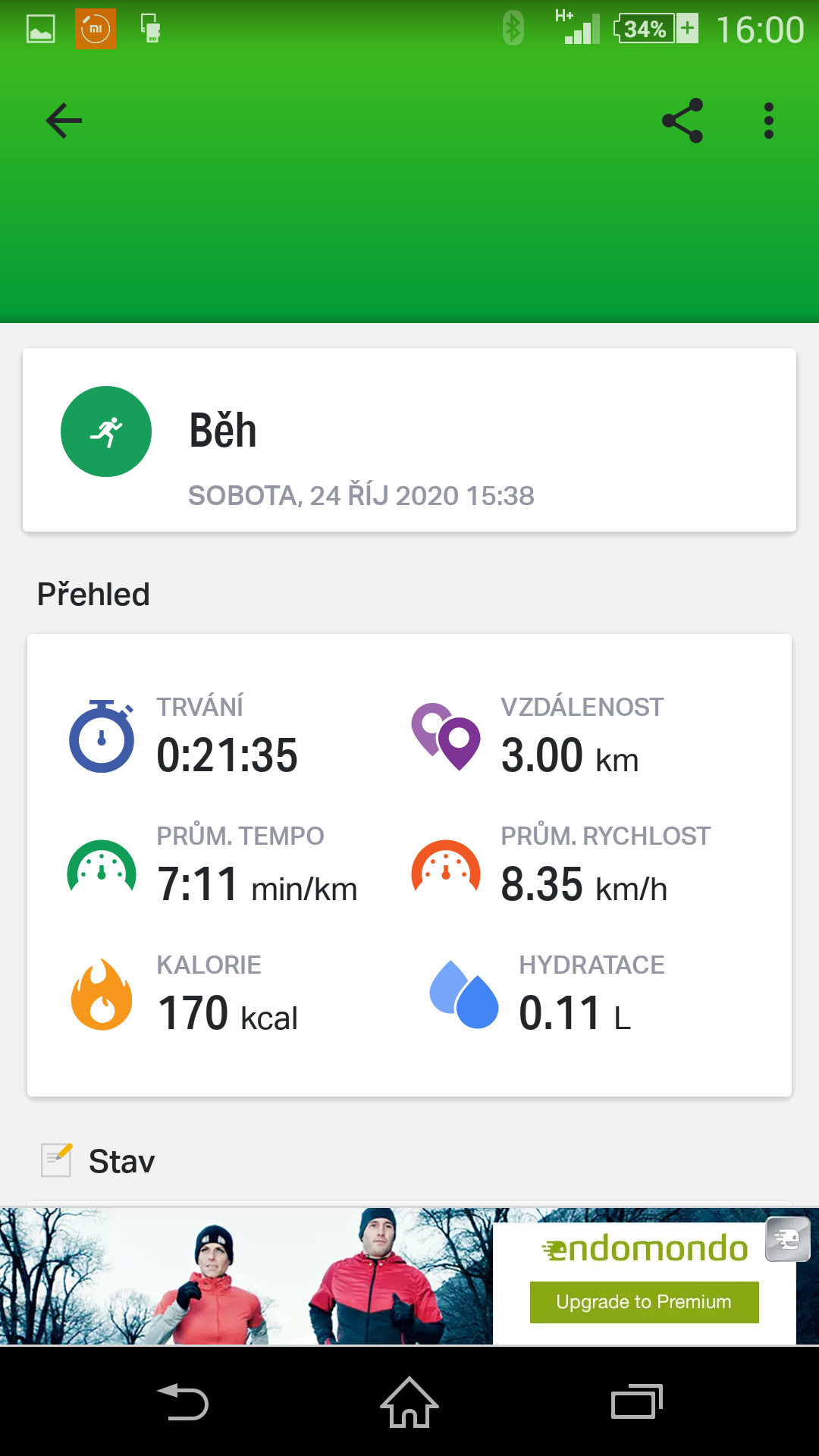Open recent apps from navigation bar

point(637,1402)
